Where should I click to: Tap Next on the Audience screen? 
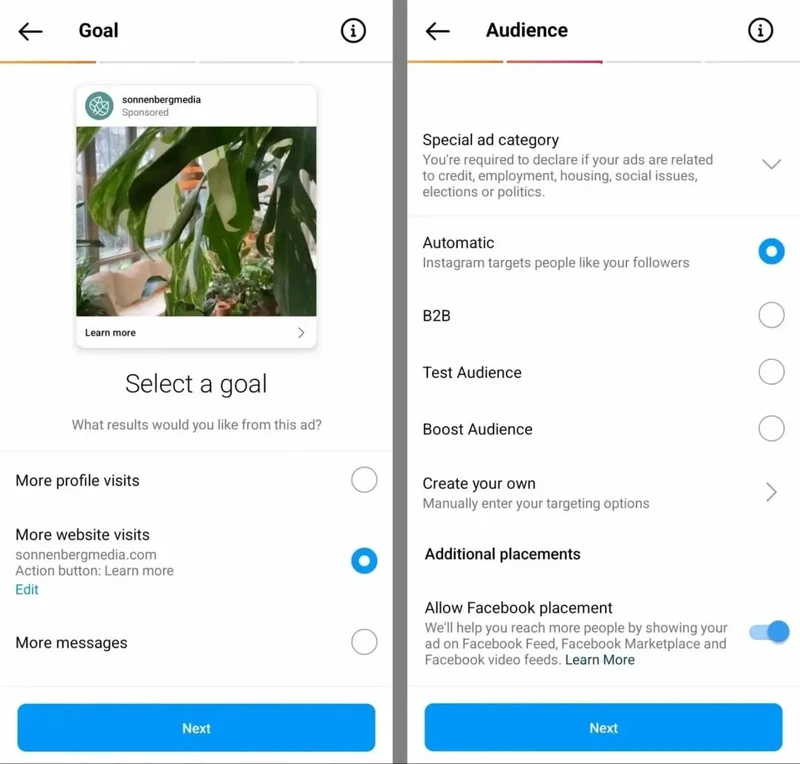click(603, 728)
